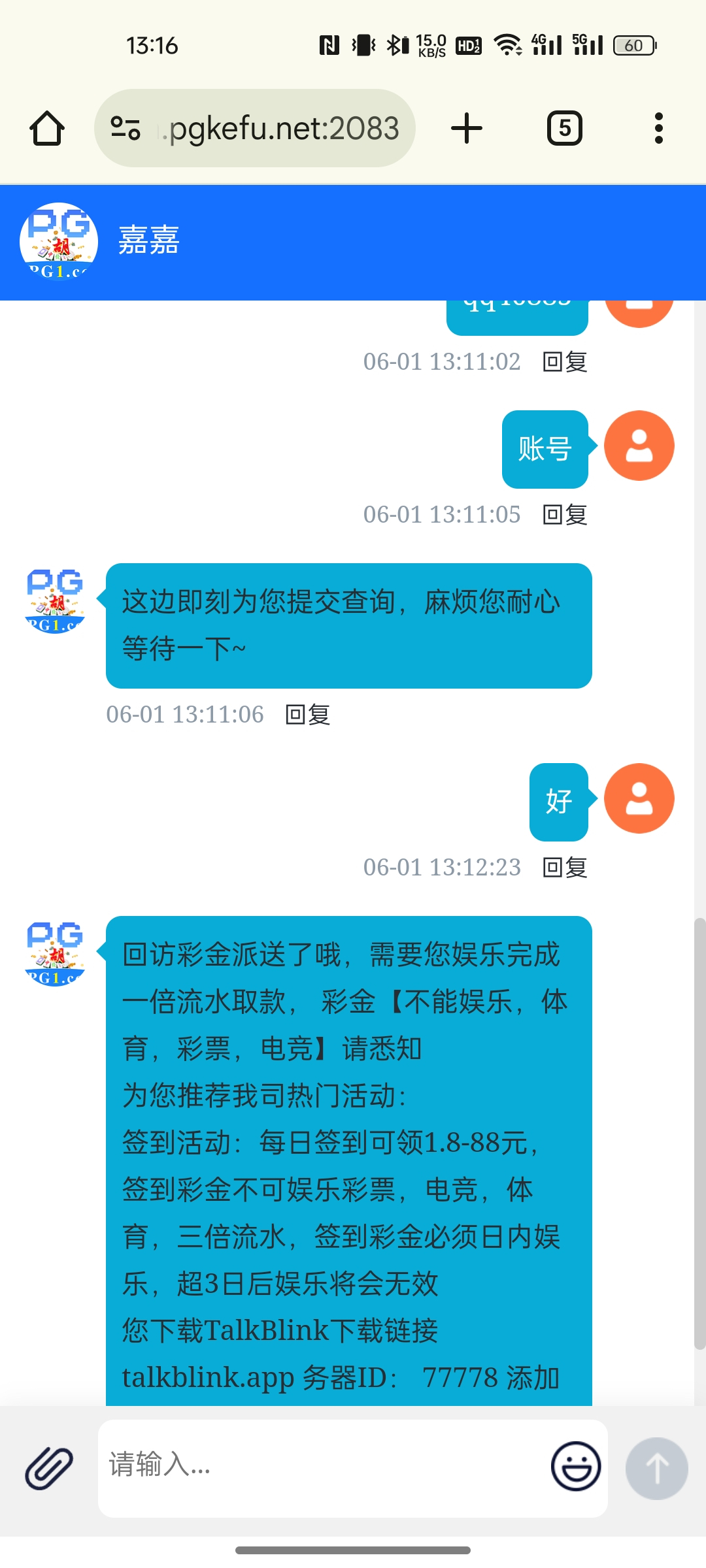Open the tab switcher showing 5 tabs

coord(564,128)
